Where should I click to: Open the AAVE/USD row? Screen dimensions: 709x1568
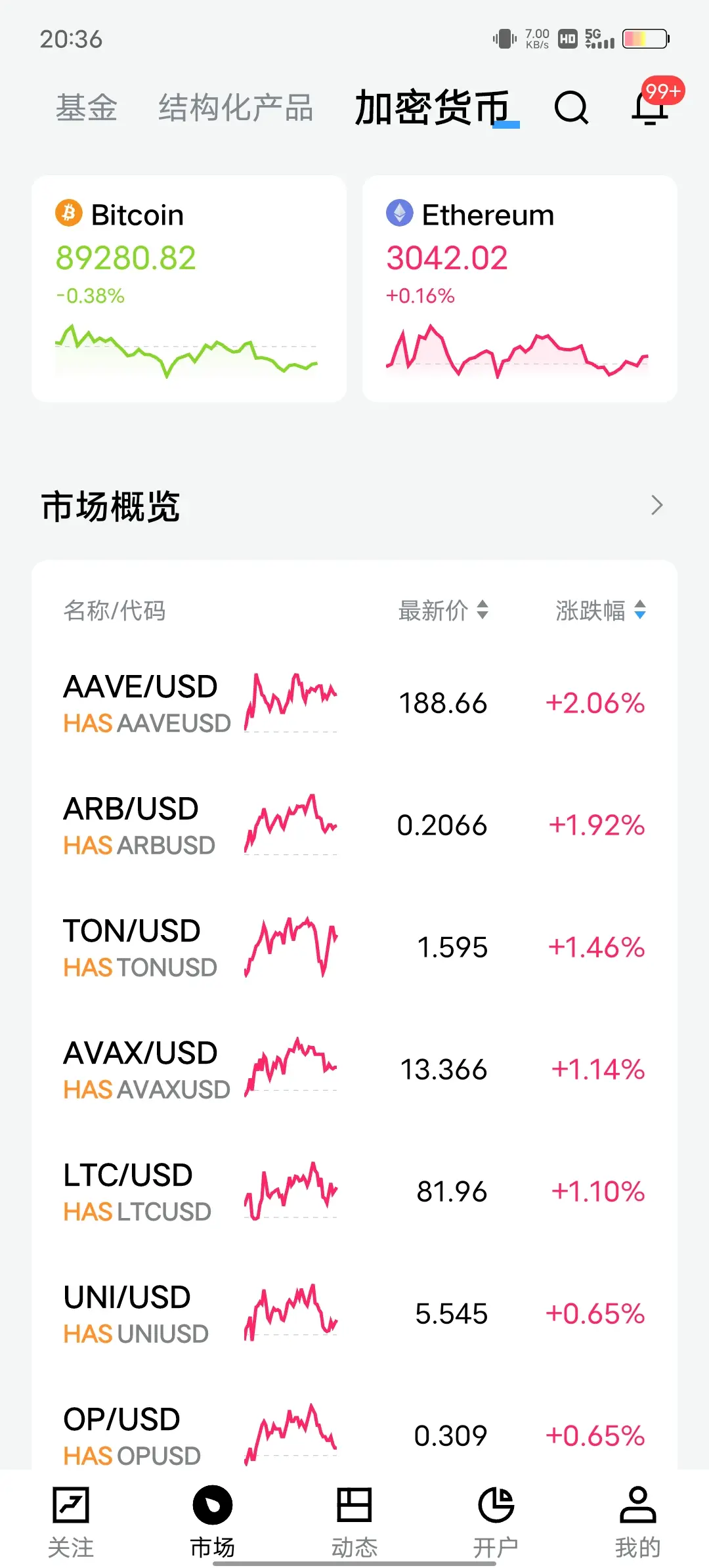pyautogui.click(x=354, y=703)
